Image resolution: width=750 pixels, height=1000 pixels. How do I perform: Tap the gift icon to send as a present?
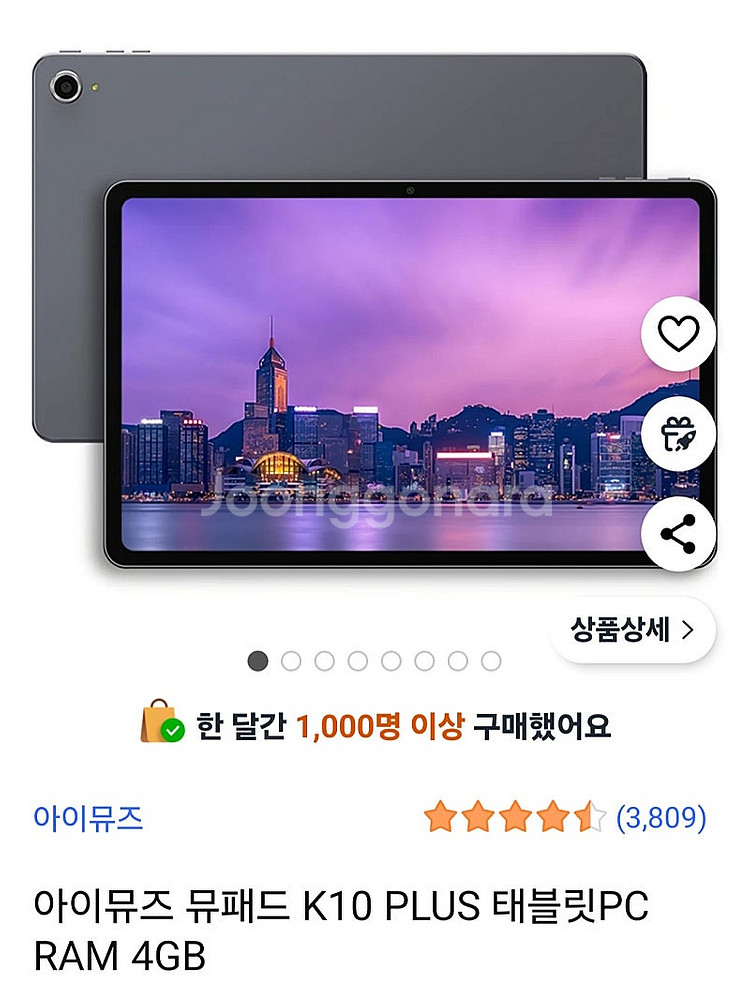pyautogui.click(x=678, y=434)
